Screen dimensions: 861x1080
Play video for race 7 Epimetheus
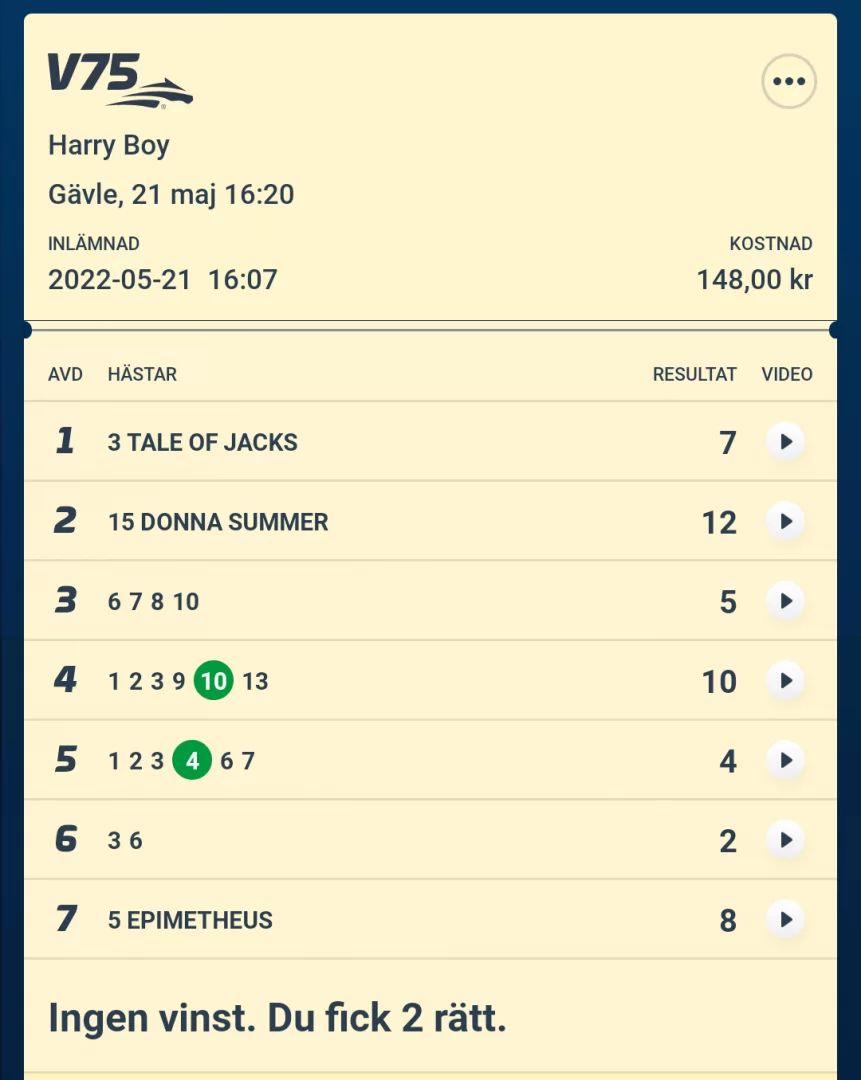786,919
